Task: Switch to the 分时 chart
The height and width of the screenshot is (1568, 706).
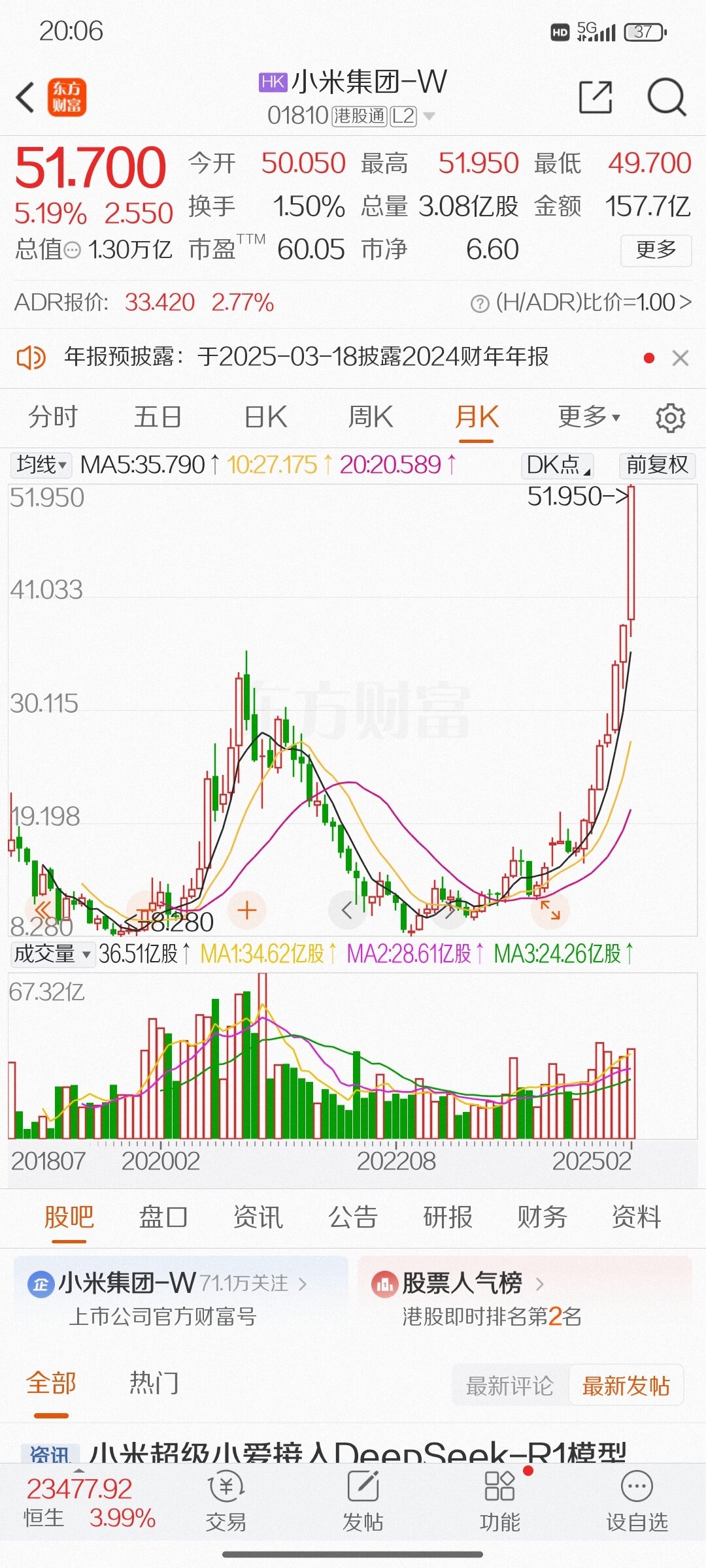Action: pos(53,417)
